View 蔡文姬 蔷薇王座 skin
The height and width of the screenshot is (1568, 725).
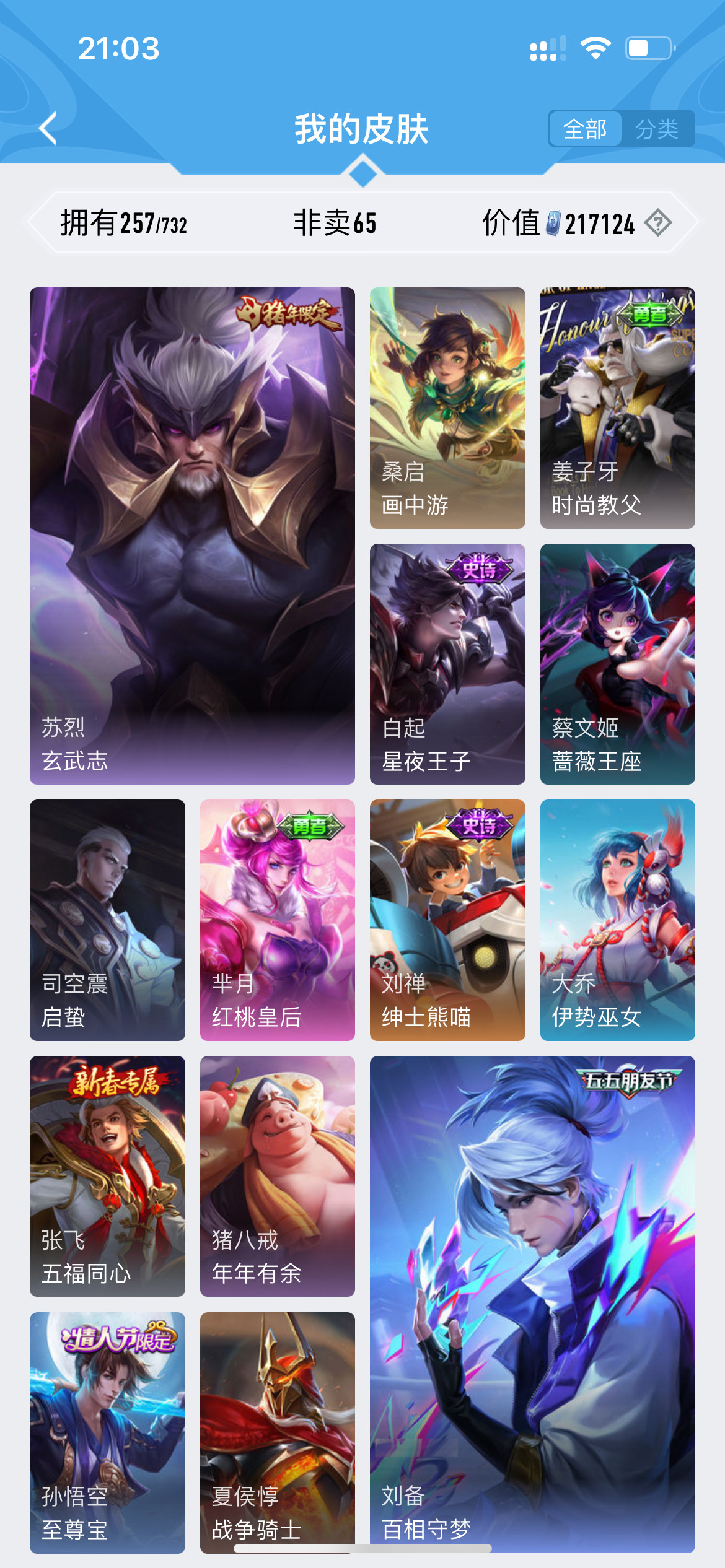tap(617, 664)
